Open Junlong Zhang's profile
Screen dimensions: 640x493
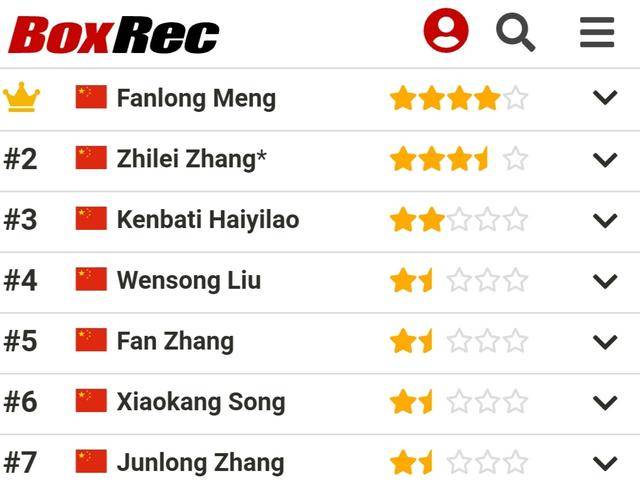click(x=200, y=463)
